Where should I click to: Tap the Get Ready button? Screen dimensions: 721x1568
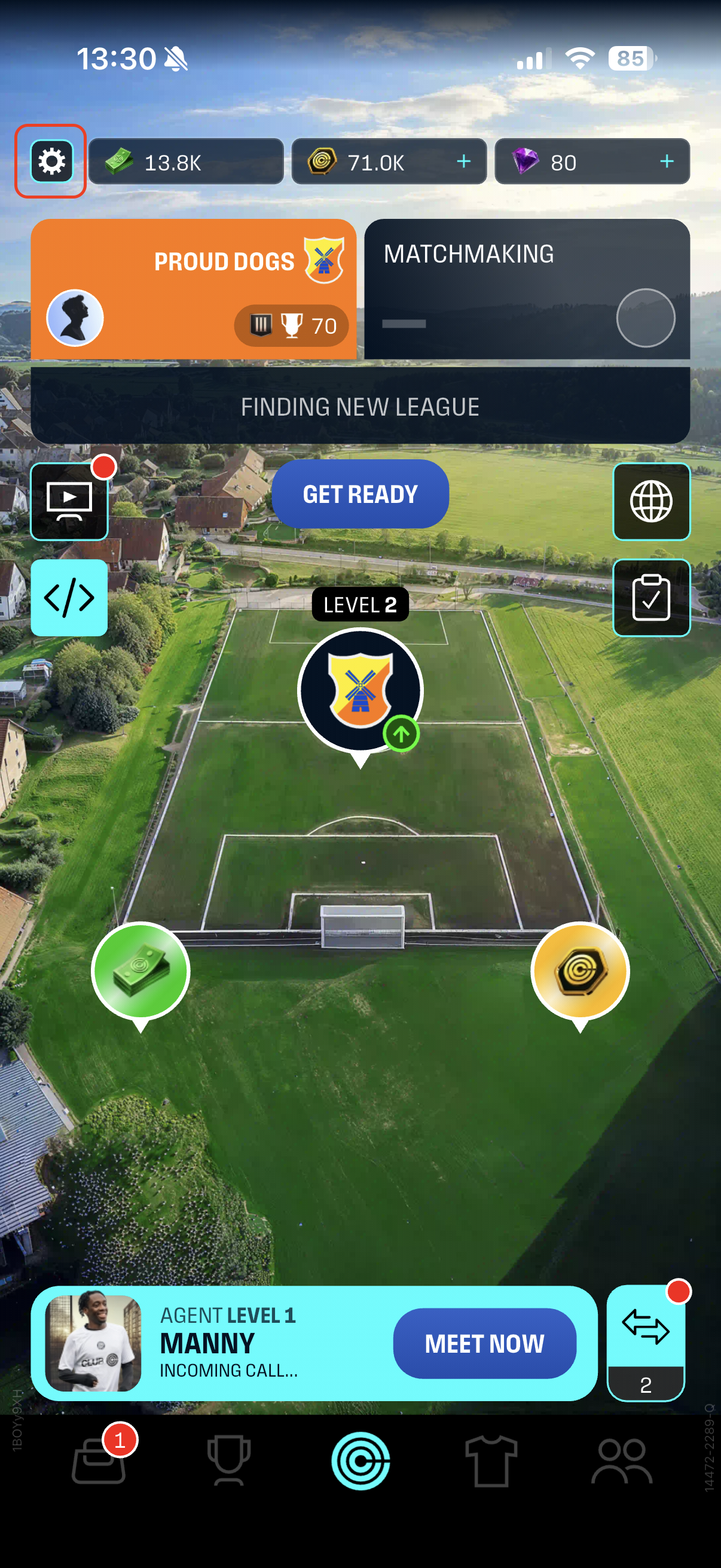point(360,493)
